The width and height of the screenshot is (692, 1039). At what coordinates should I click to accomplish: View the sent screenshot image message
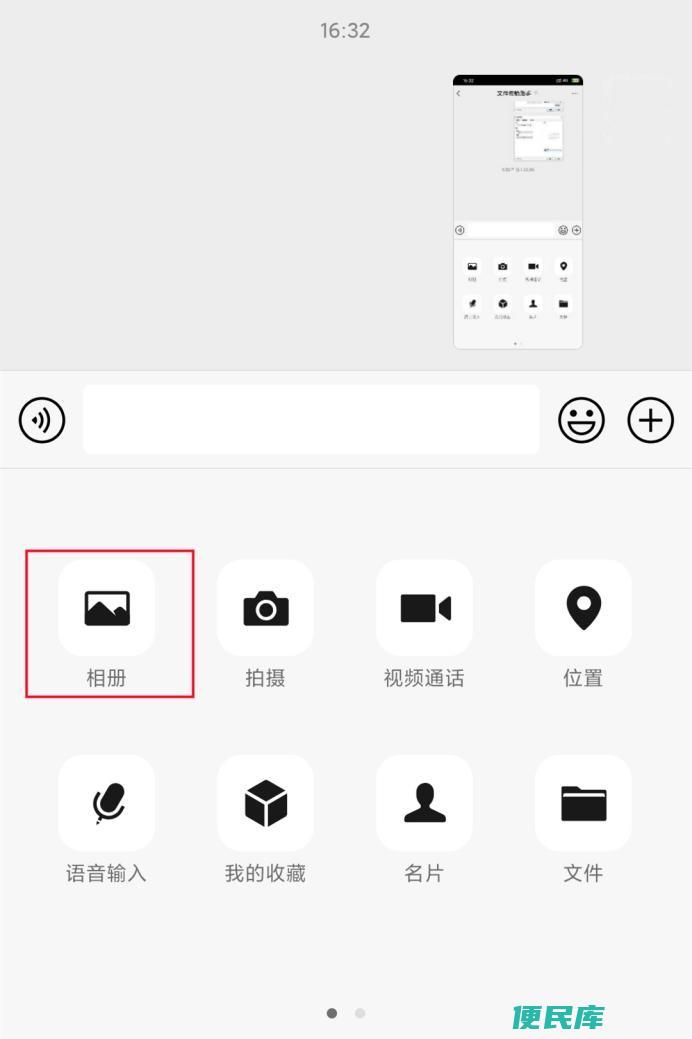(517, 212)
